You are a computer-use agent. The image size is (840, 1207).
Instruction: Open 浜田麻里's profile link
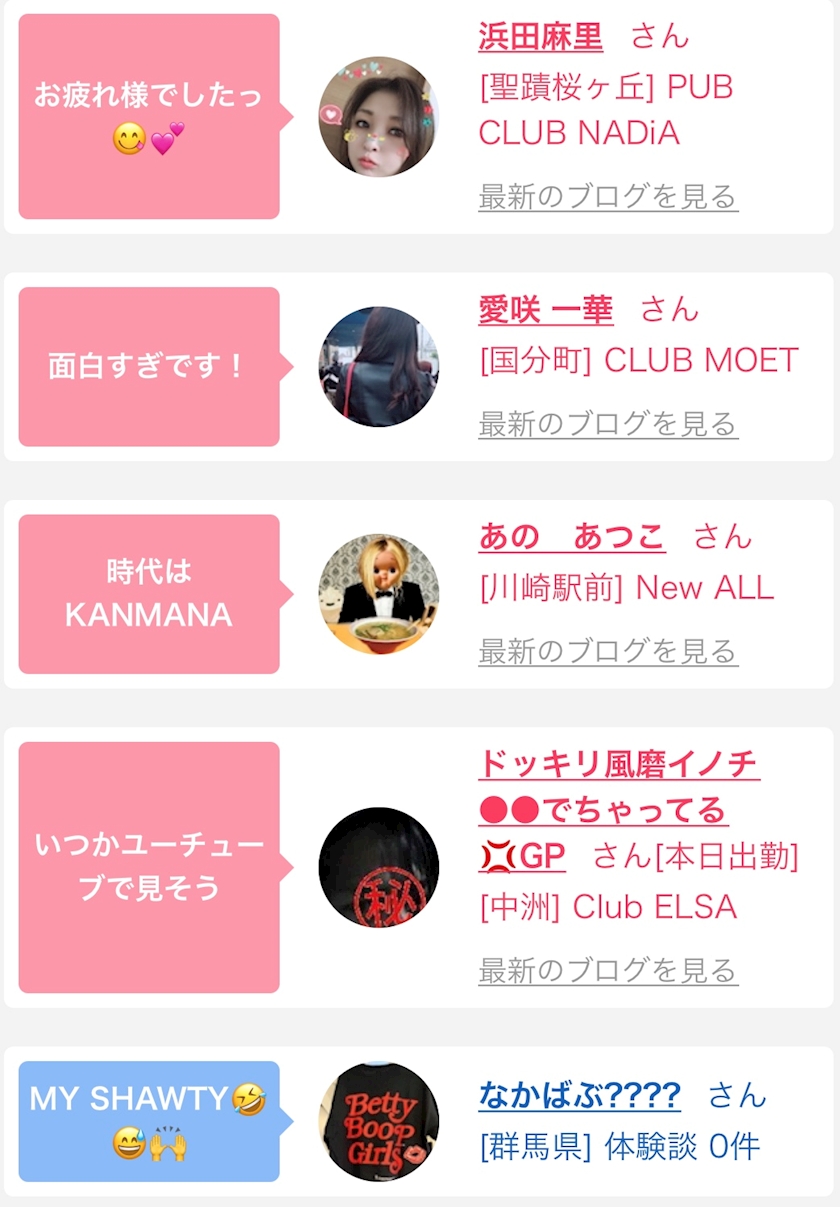541,37
